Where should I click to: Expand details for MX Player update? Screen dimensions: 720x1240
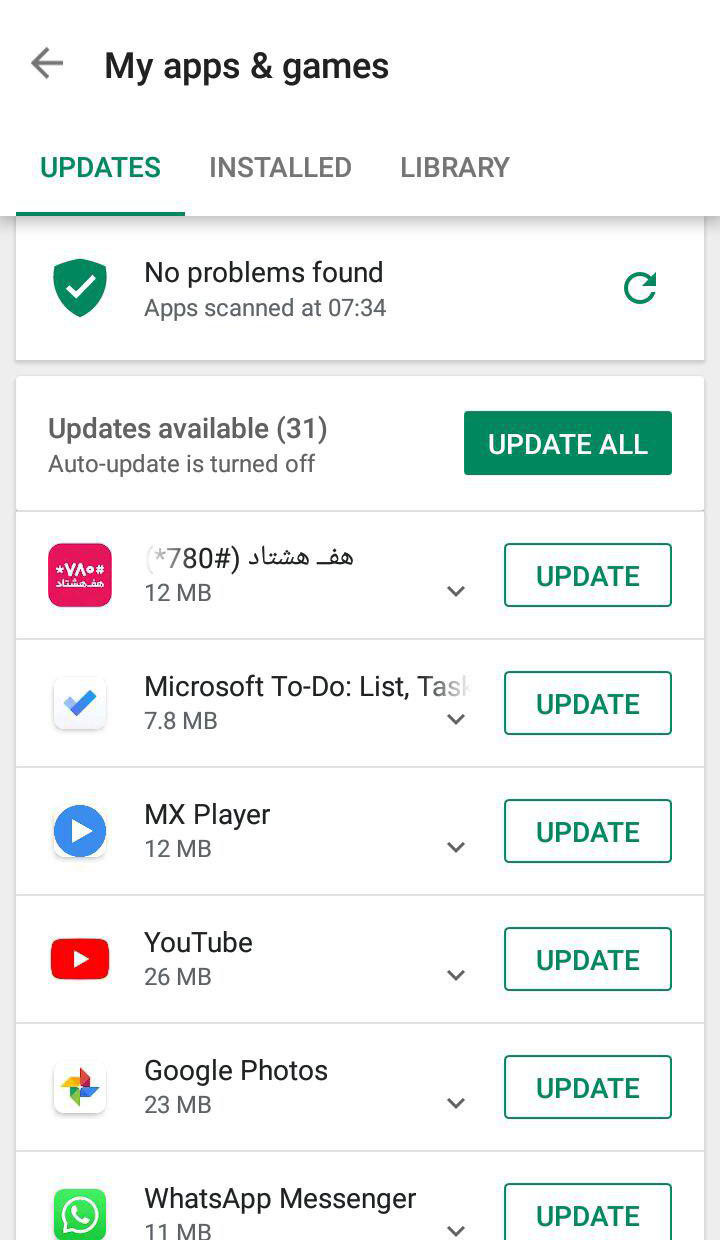(456, 847)
